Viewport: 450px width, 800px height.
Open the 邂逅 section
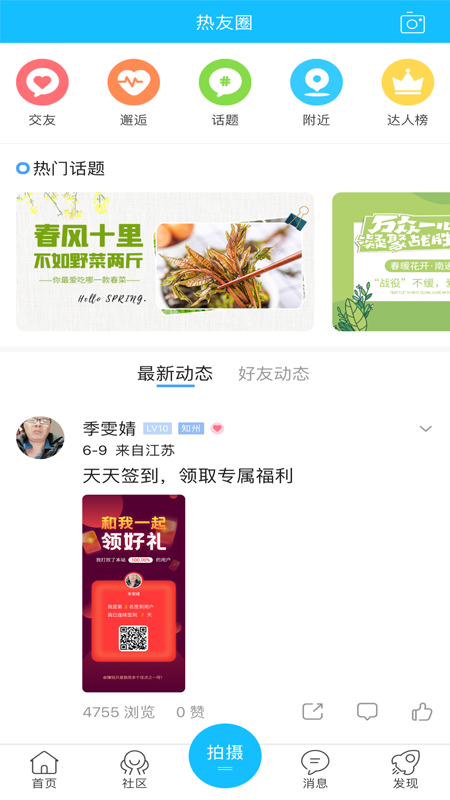[x=134, y=93]
